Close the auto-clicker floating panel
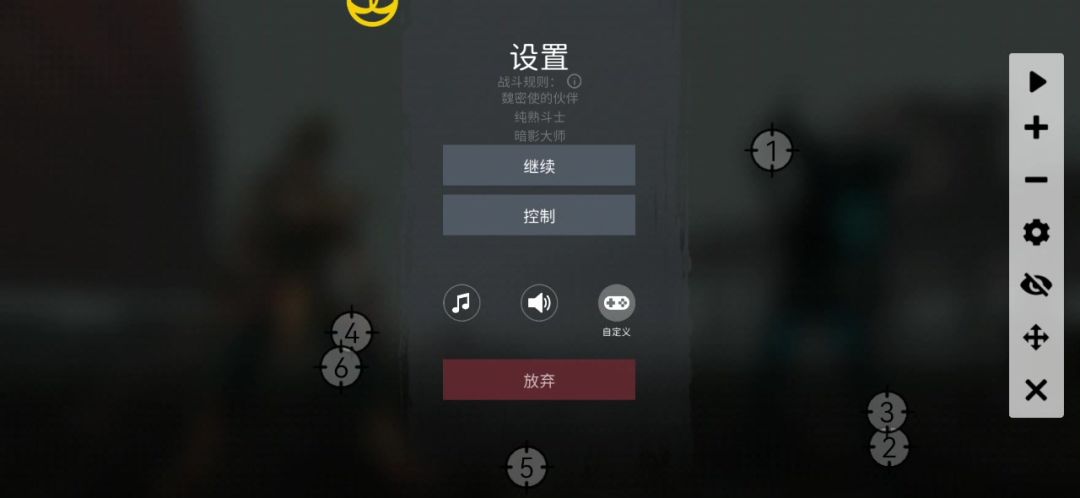Image resolution: width=1080 pixels, height=498 pixels. tap(1036, 390)
